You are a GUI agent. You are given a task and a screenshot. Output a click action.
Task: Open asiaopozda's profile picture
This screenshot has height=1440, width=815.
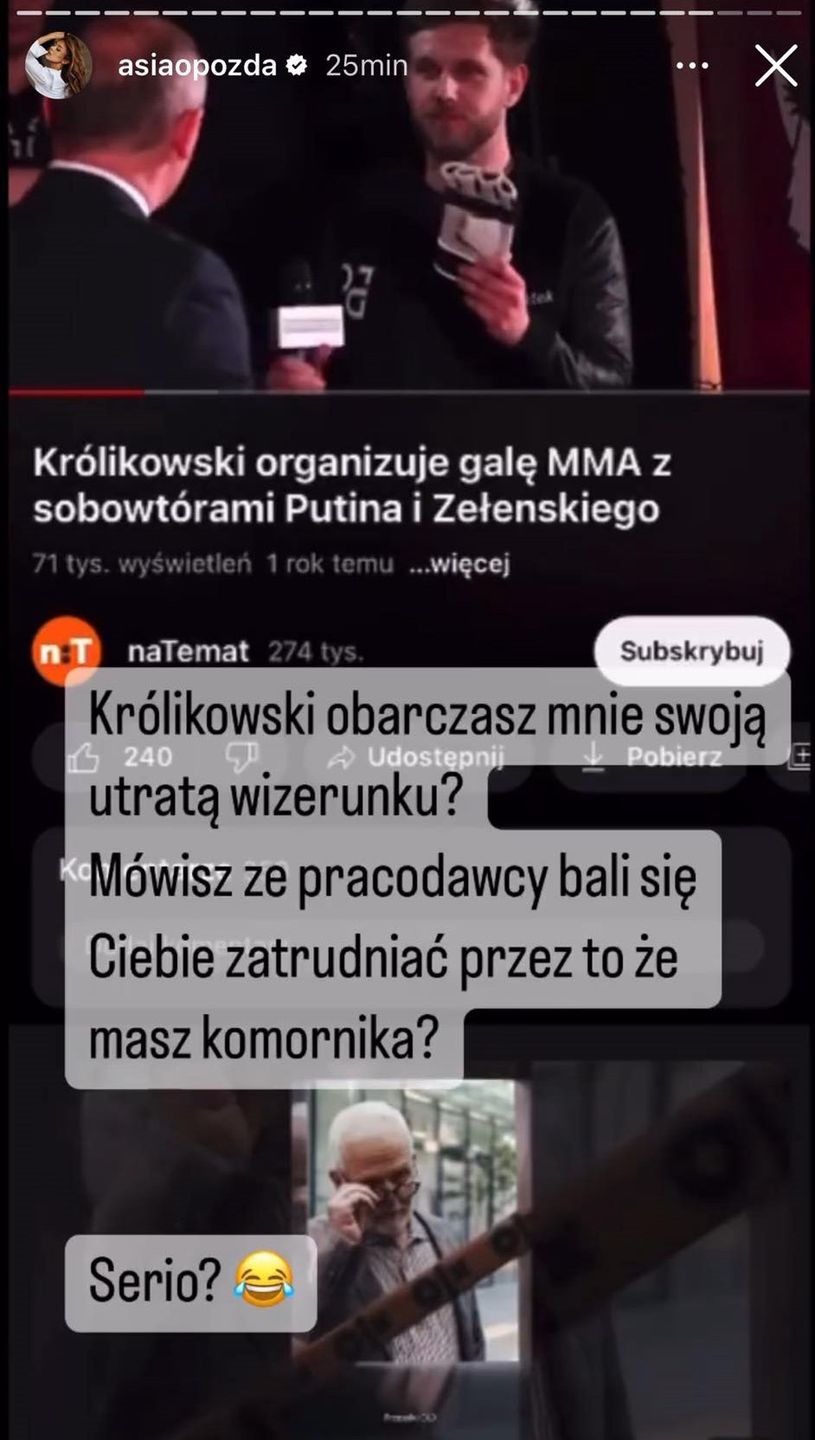point(58,66)
